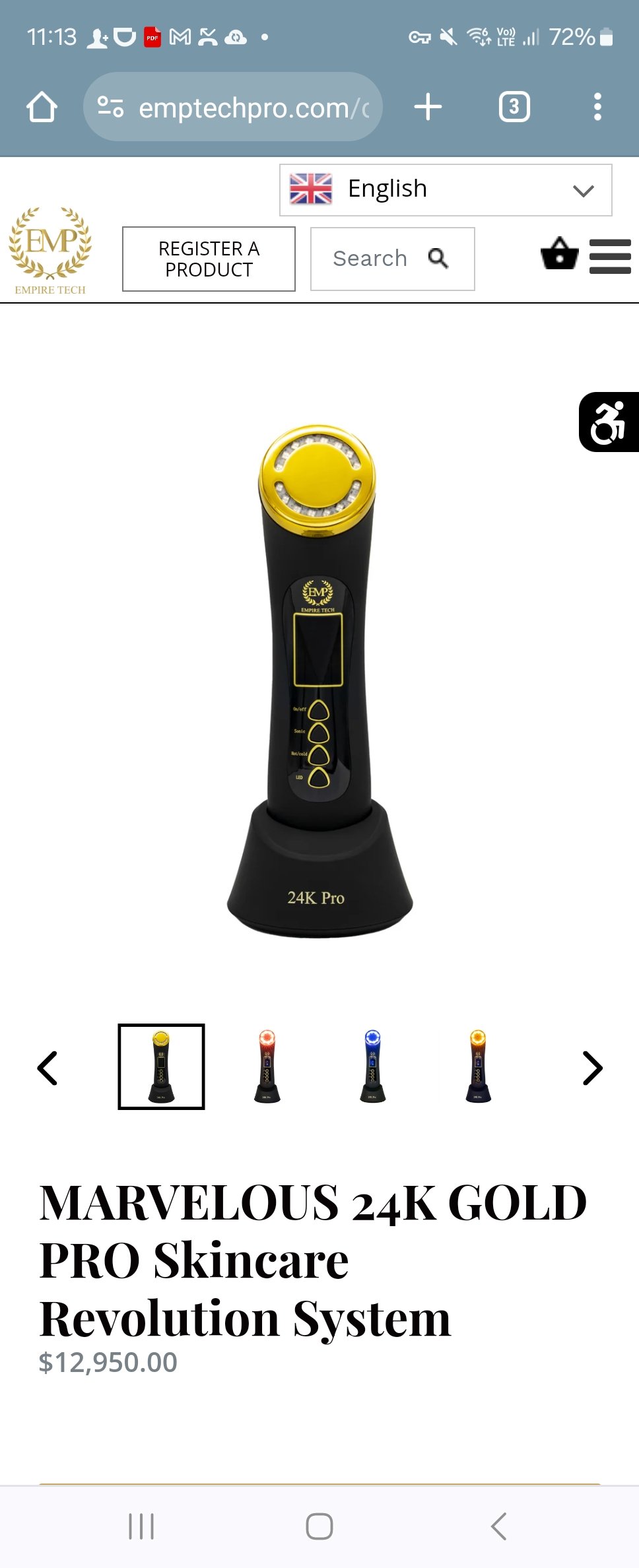The image size is (639, 1568).
Task: Open recent apps from navigation bar
Action: click(x=141, y=1526)
